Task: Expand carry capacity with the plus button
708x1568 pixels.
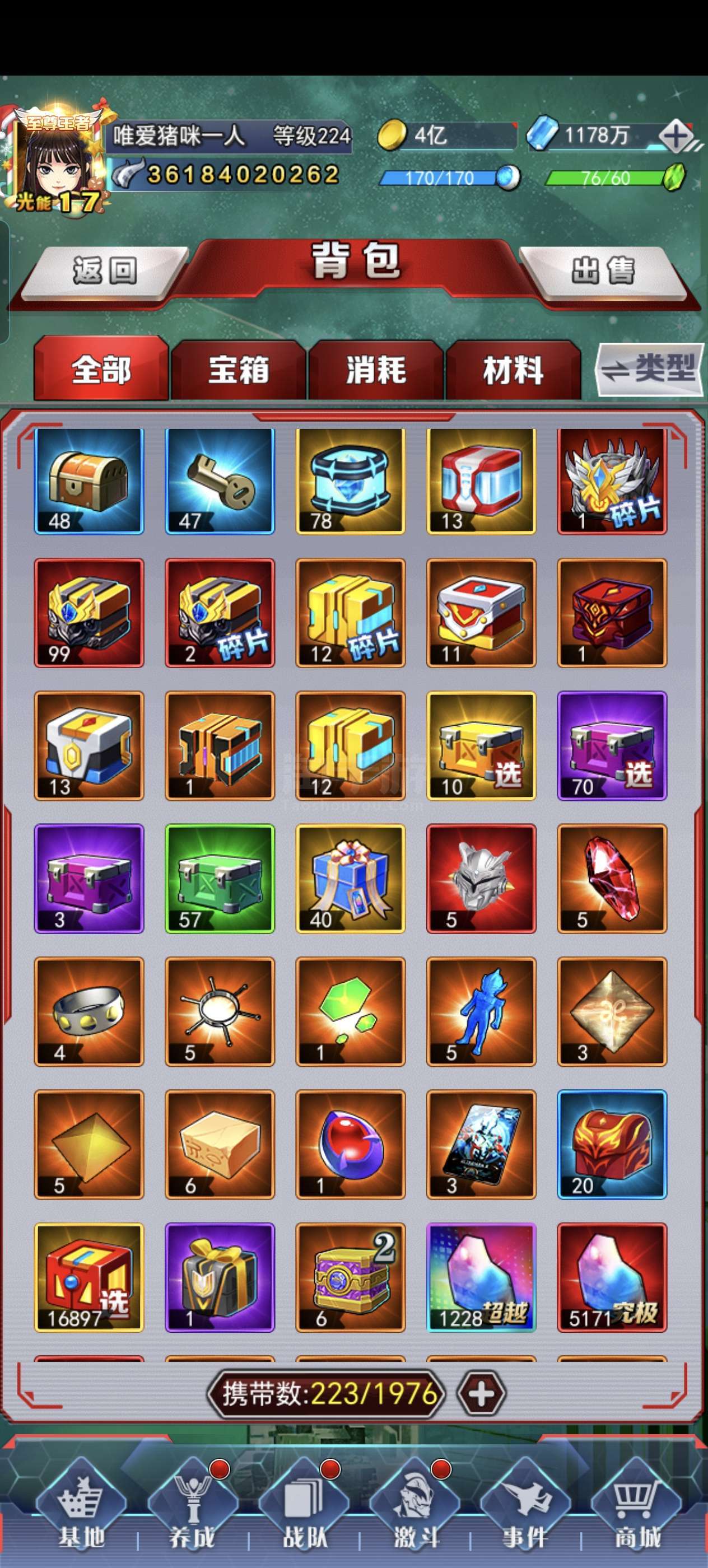Action: point(482,1393)
